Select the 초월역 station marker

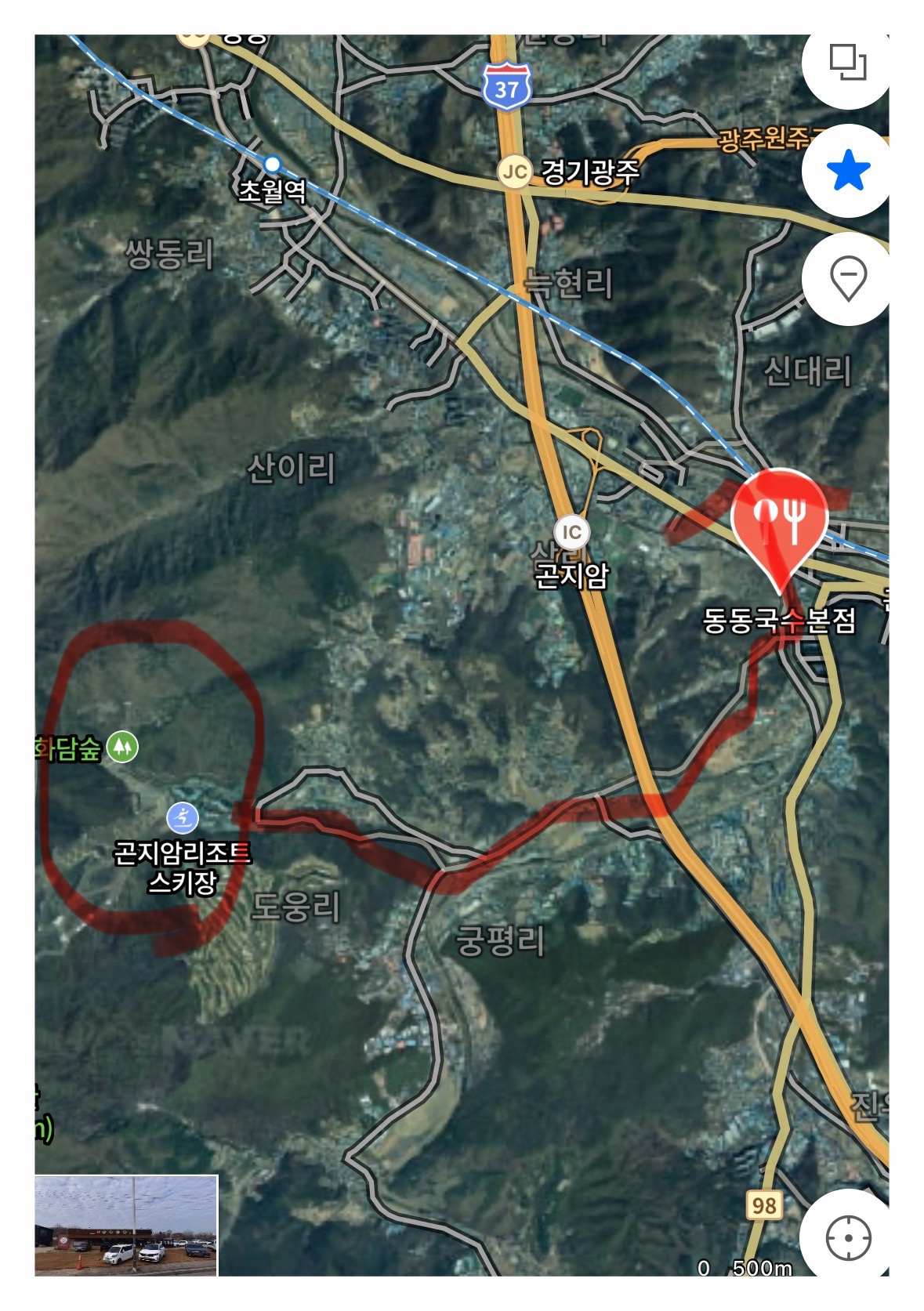tap(272, 164)
